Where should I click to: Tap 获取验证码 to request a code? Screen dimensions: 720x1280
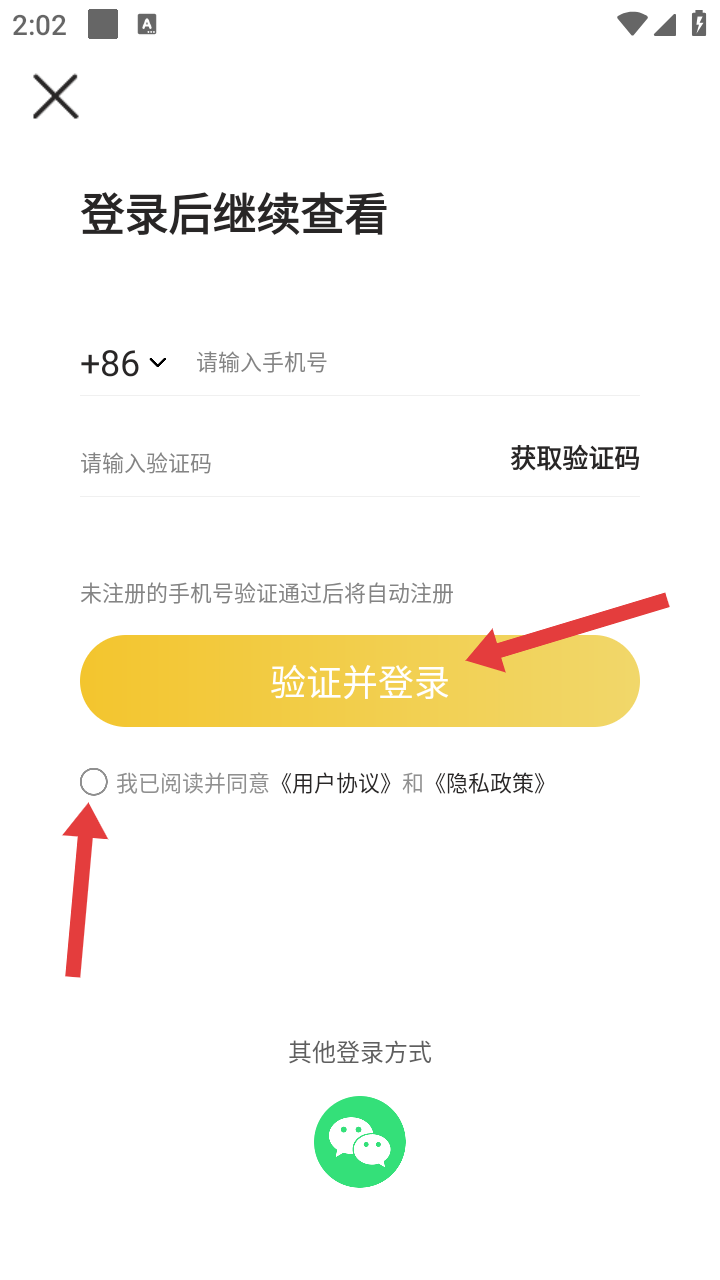click(575, 459)
